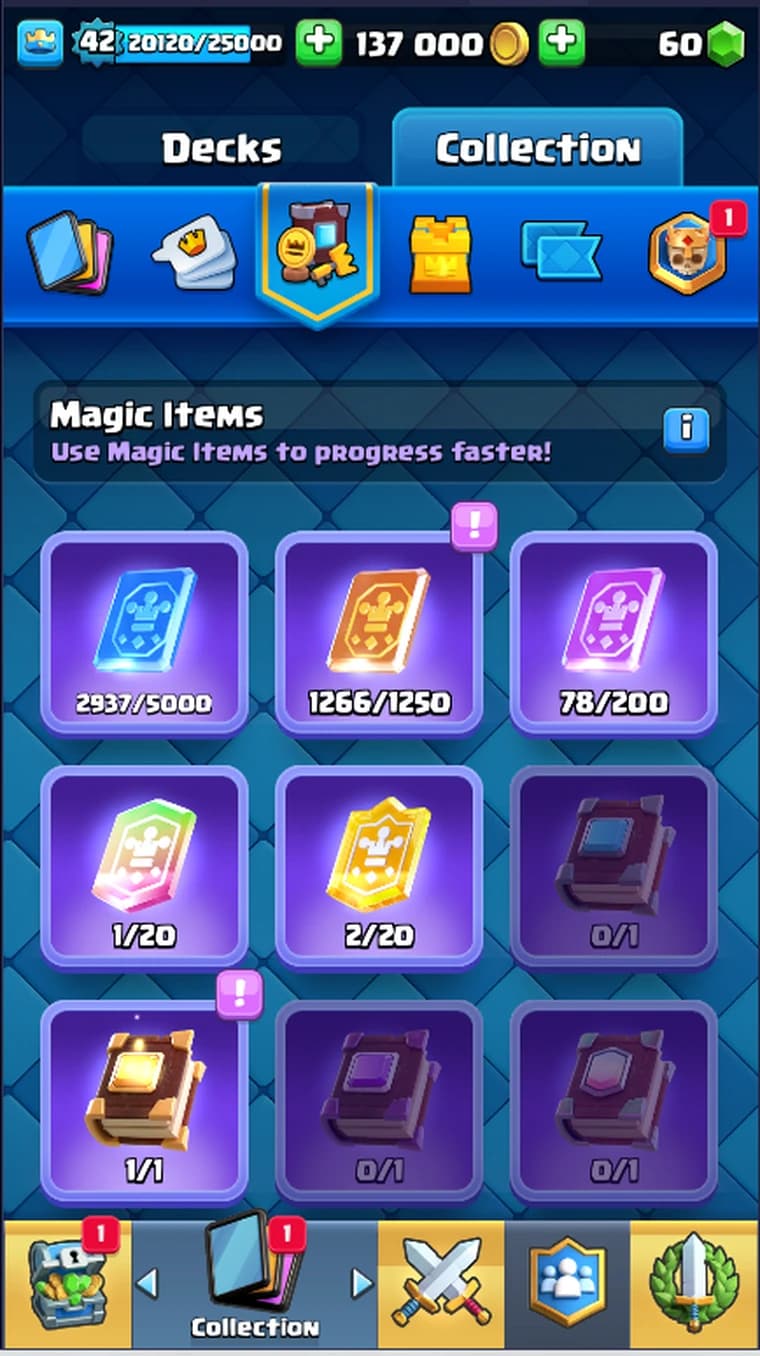Switch to the Decks tab
760x1356 pixels.
[x=221, y=149]
